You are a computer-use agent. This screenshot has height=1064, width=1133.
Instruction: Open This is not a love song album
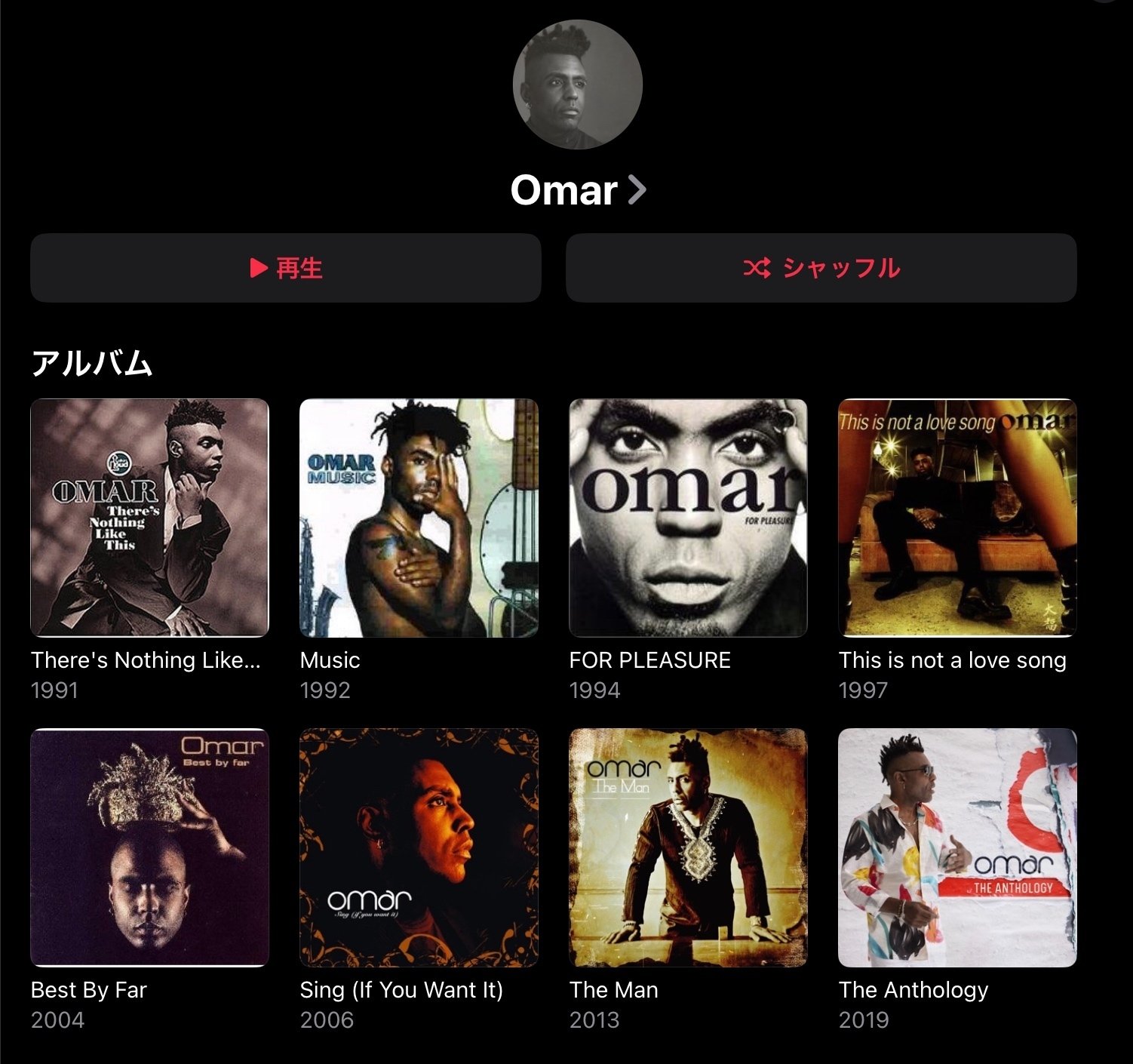click(957, 518)
